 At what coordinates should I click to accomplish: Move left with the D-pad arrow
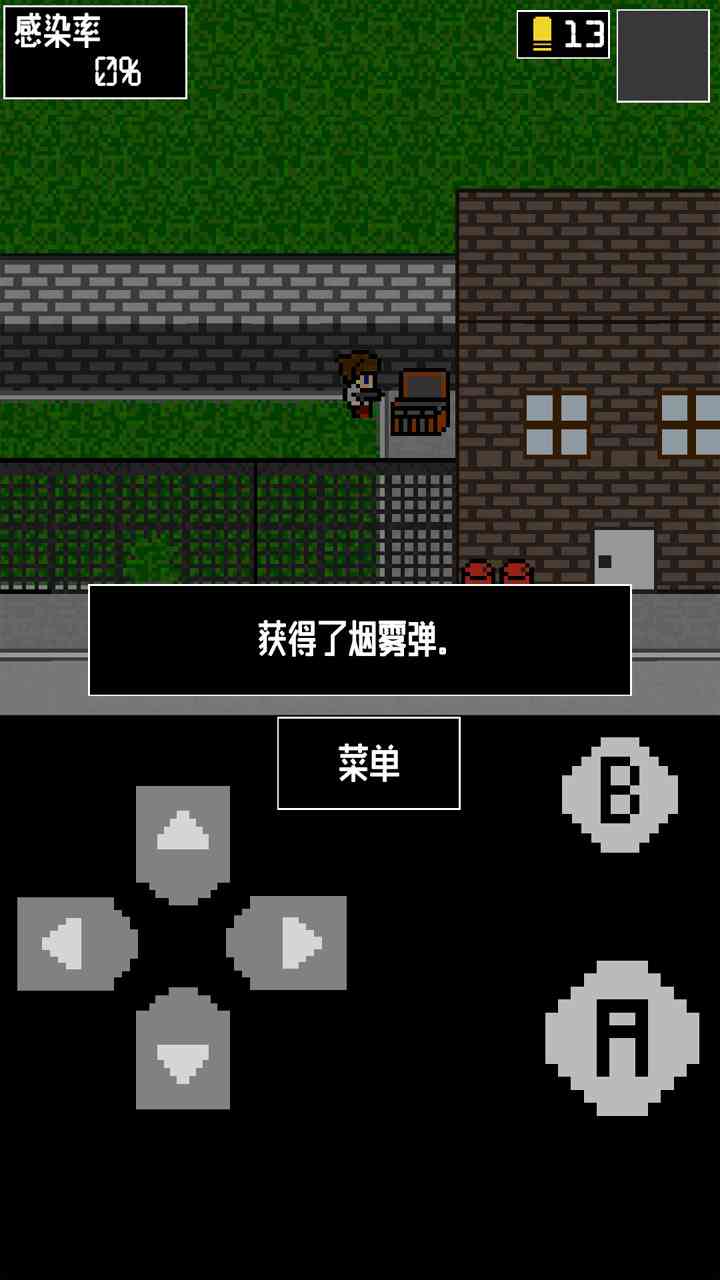coord(75,944)
